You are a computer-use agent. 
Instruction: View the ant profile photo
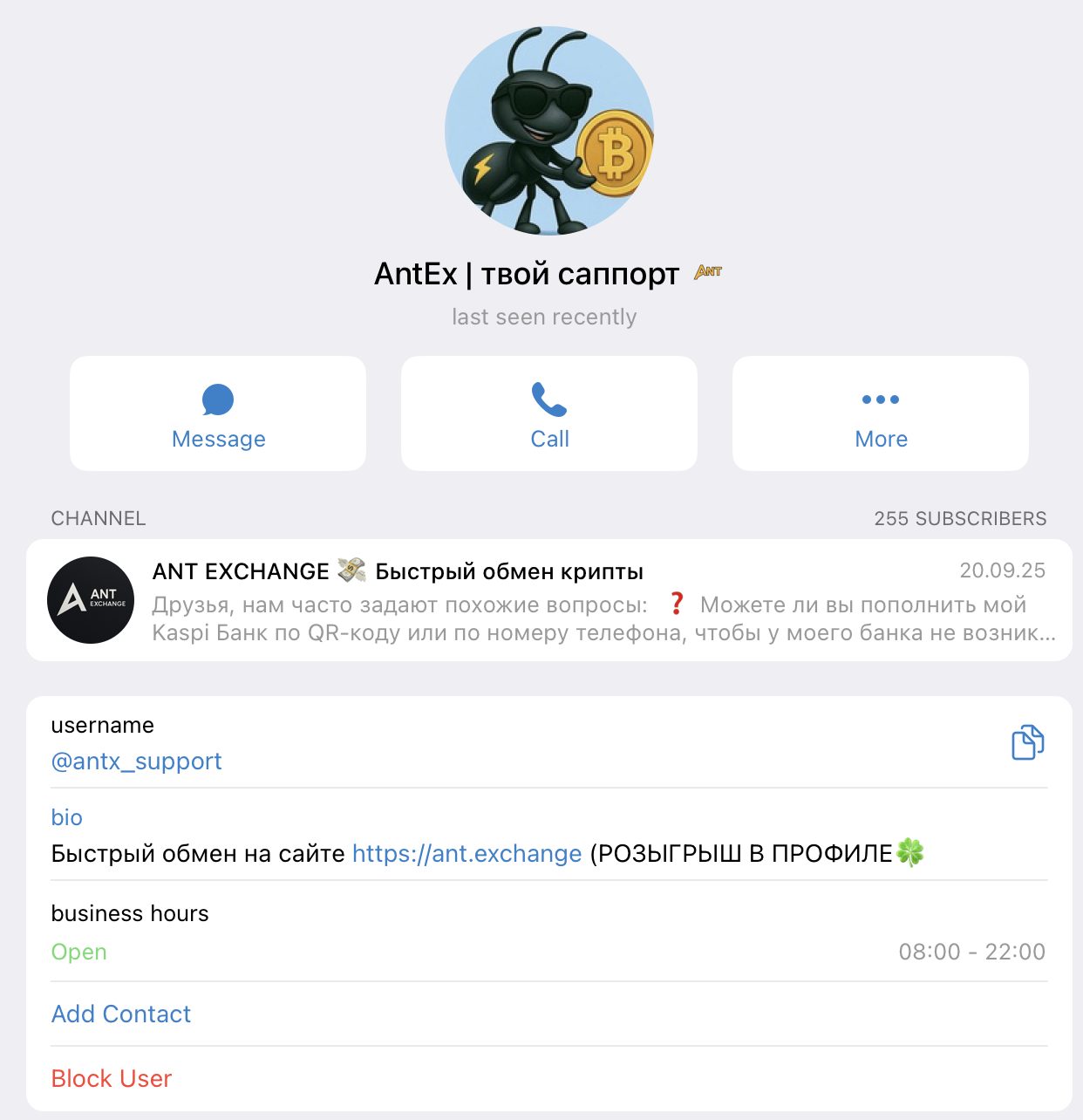[549, 131]
